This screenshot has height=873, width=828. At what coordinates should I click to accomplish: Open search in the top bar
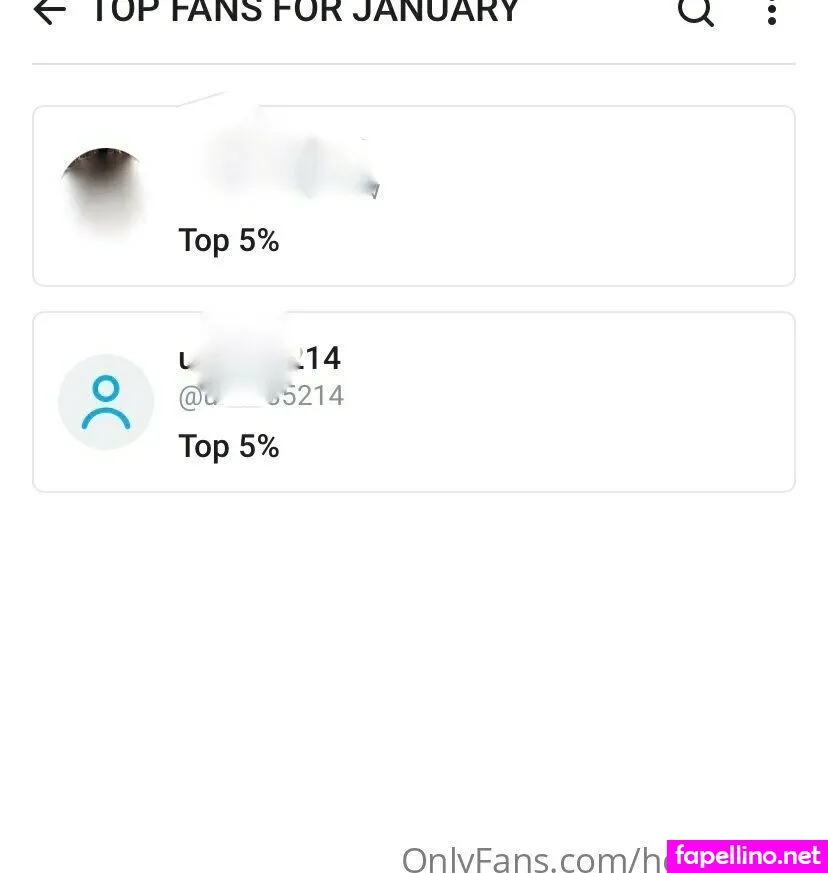click(x=696, y=12)
